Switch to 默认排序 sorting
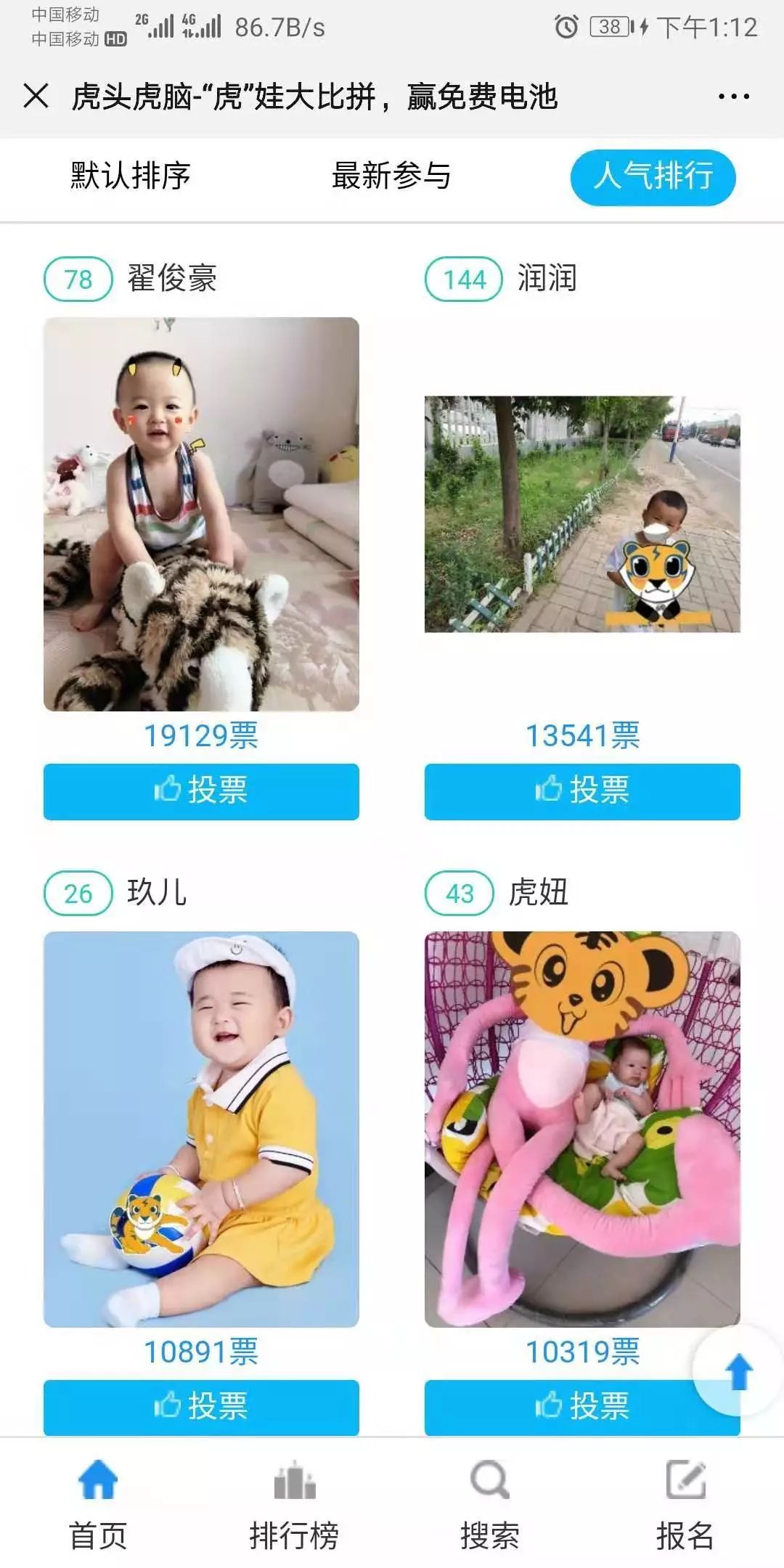784x1568 pixels. pos(131,176)
